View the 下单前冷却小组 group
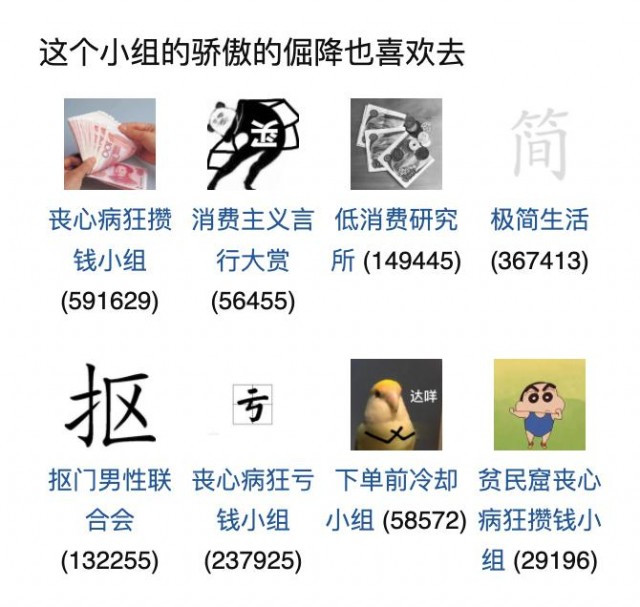This screenshot has height=607, width=640. click(x=396, y=481)
